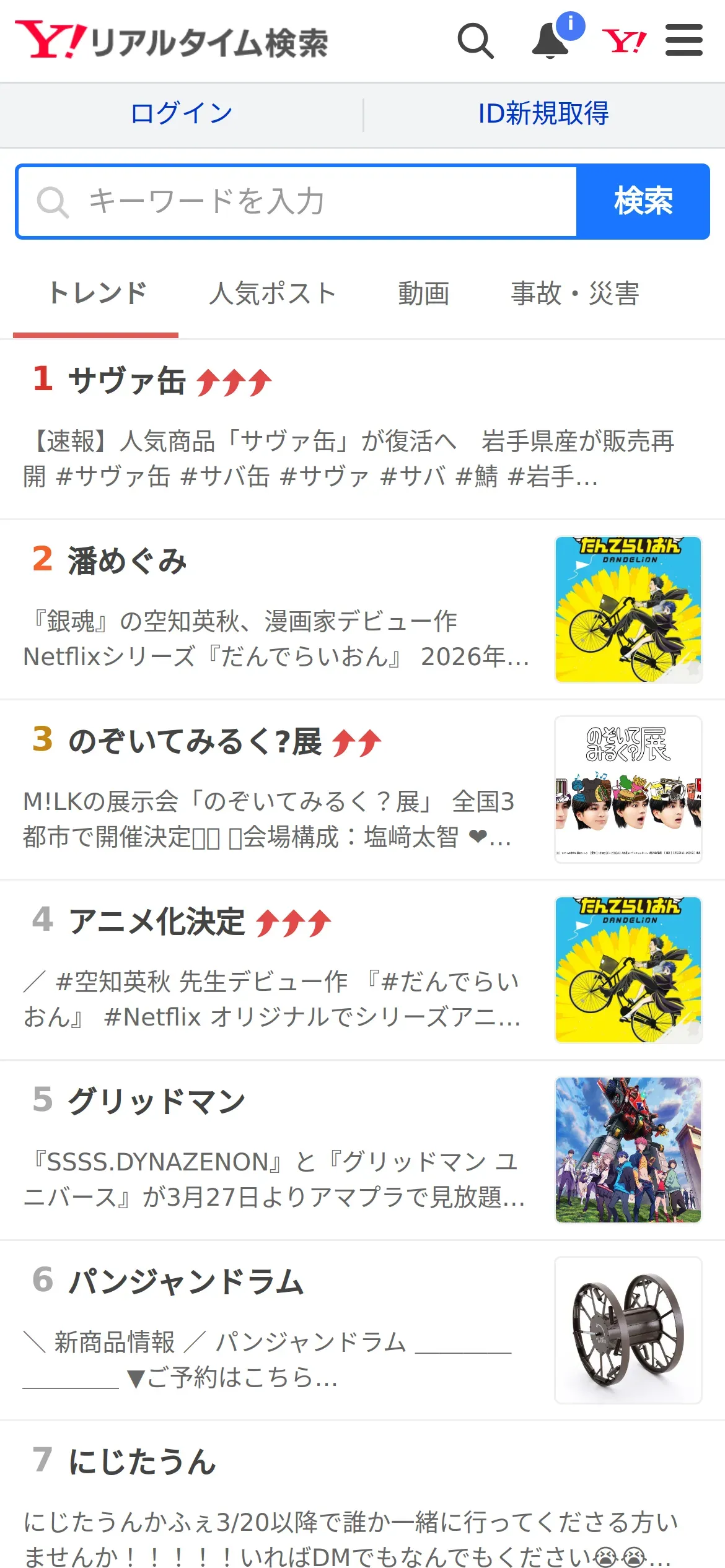Image resolution: width=725 pixels, height=1568 pixels.
Task: Open the 事故・災害 tab
Action: [x=574, y=294]
